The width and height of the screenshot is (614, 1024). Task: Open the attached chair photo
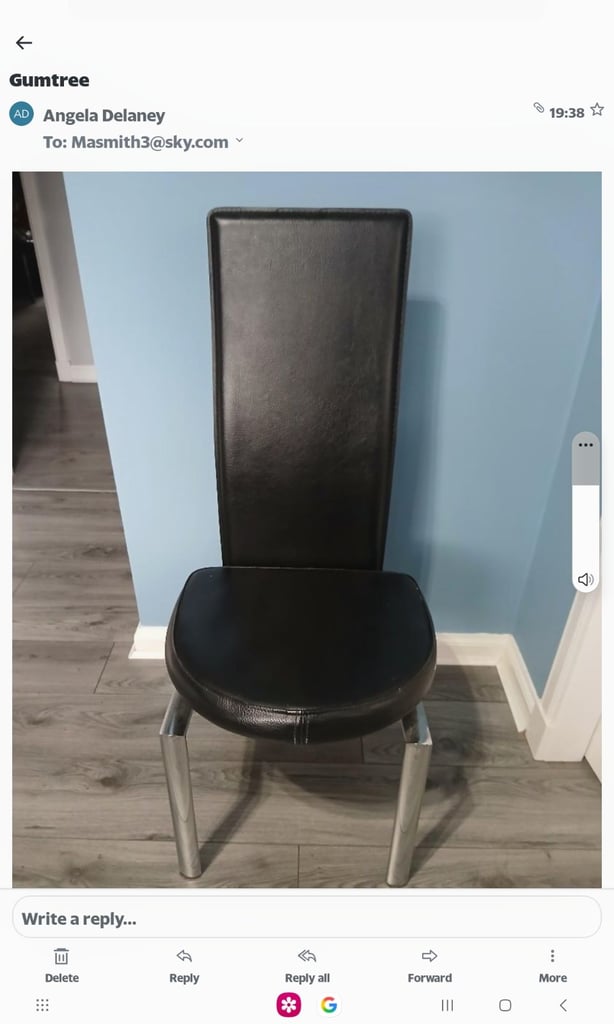point(307,529)
